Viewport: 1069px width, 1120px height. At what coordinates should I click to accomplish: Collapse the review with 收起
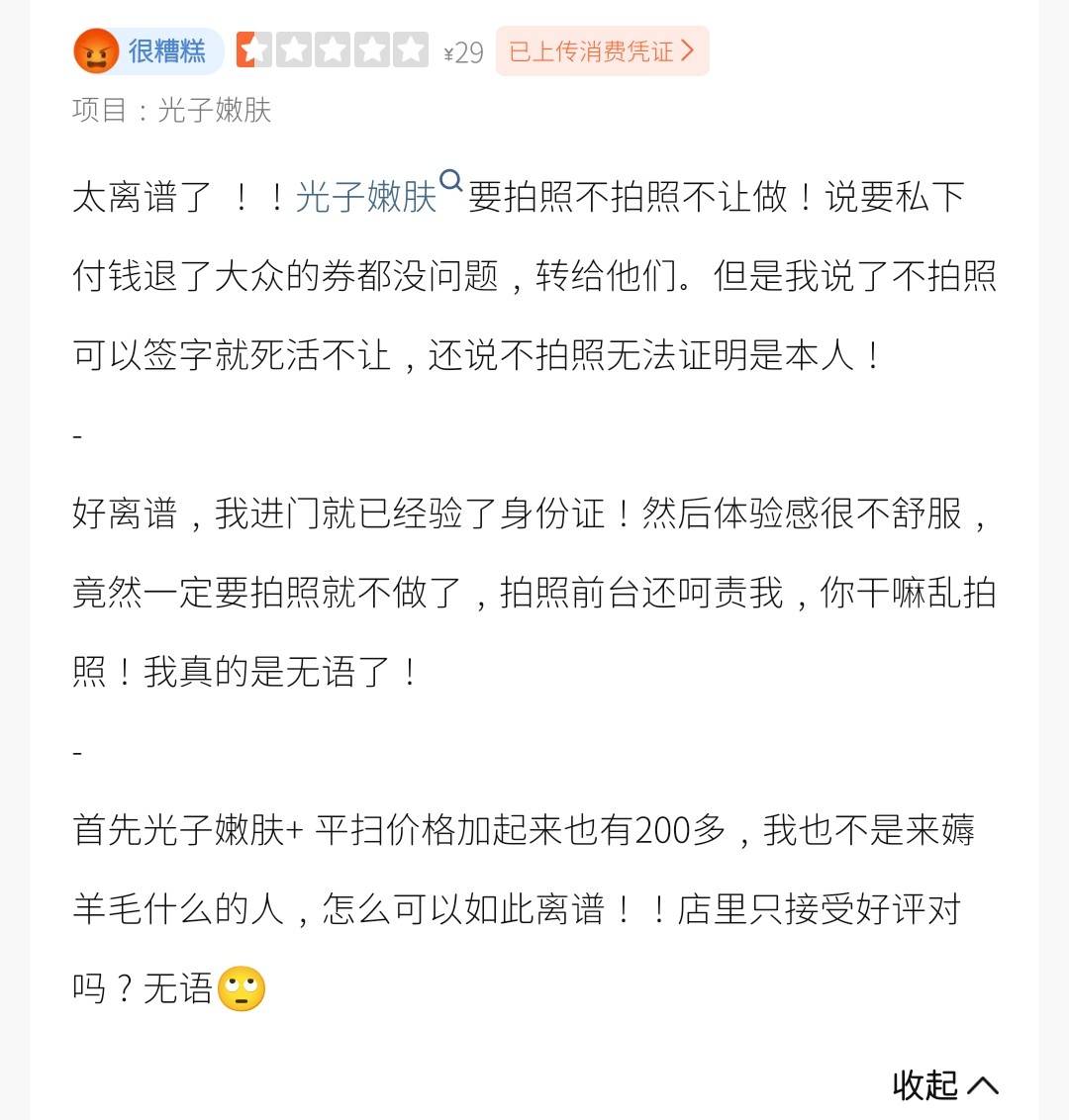(943, 1084)
